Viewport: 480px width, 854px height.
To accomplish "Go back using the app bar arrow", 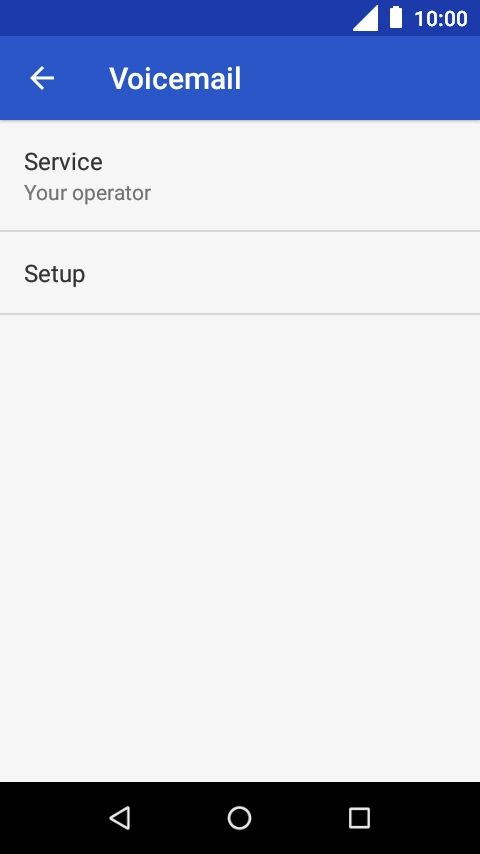I will [42, 78].
